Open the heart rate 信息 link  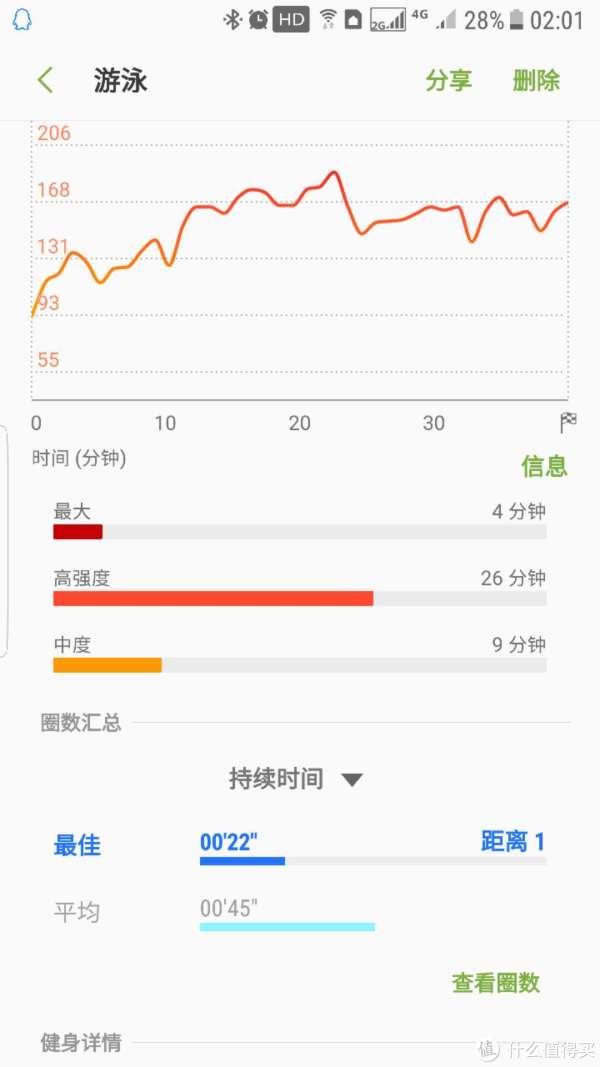544,466
